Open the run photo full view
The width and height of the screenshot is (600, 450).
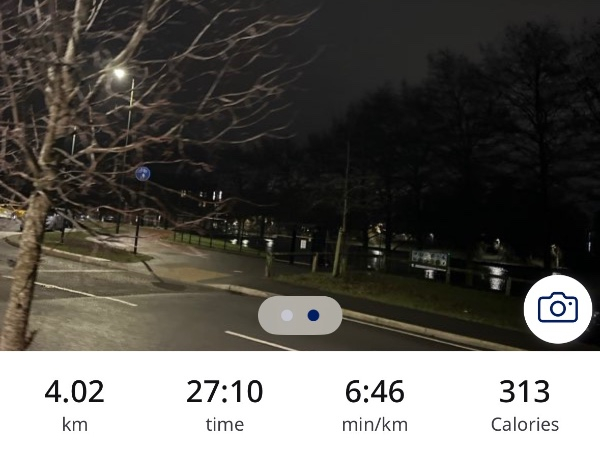(300, 150)
